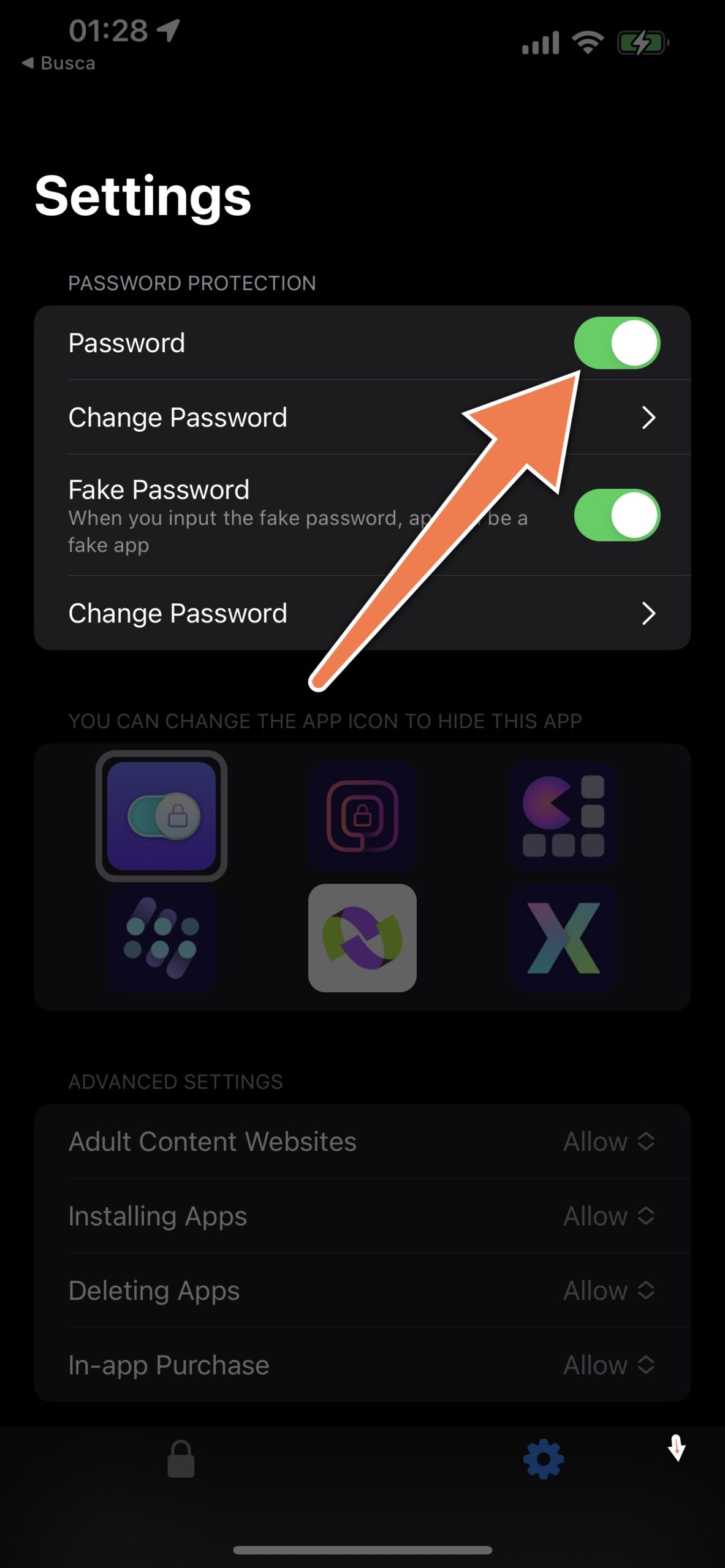This screenshot has width=725, height=1568.
Task: Open the In-app Purchase Allow picker
Action: coord(609,1365)
